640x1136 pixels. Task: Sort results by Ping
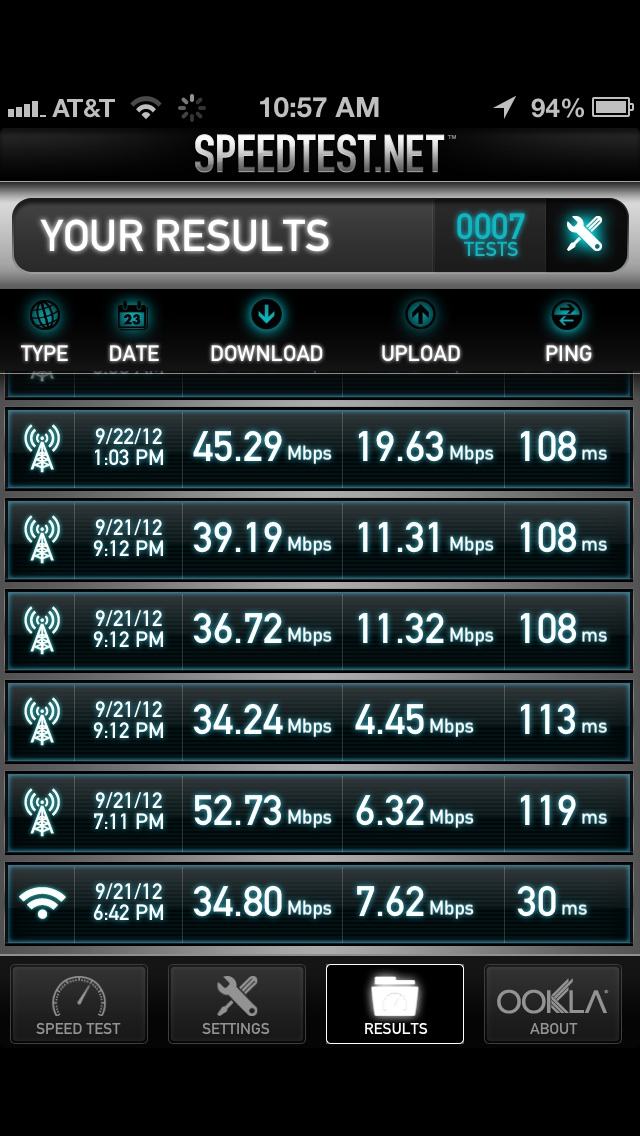[568, 333]
